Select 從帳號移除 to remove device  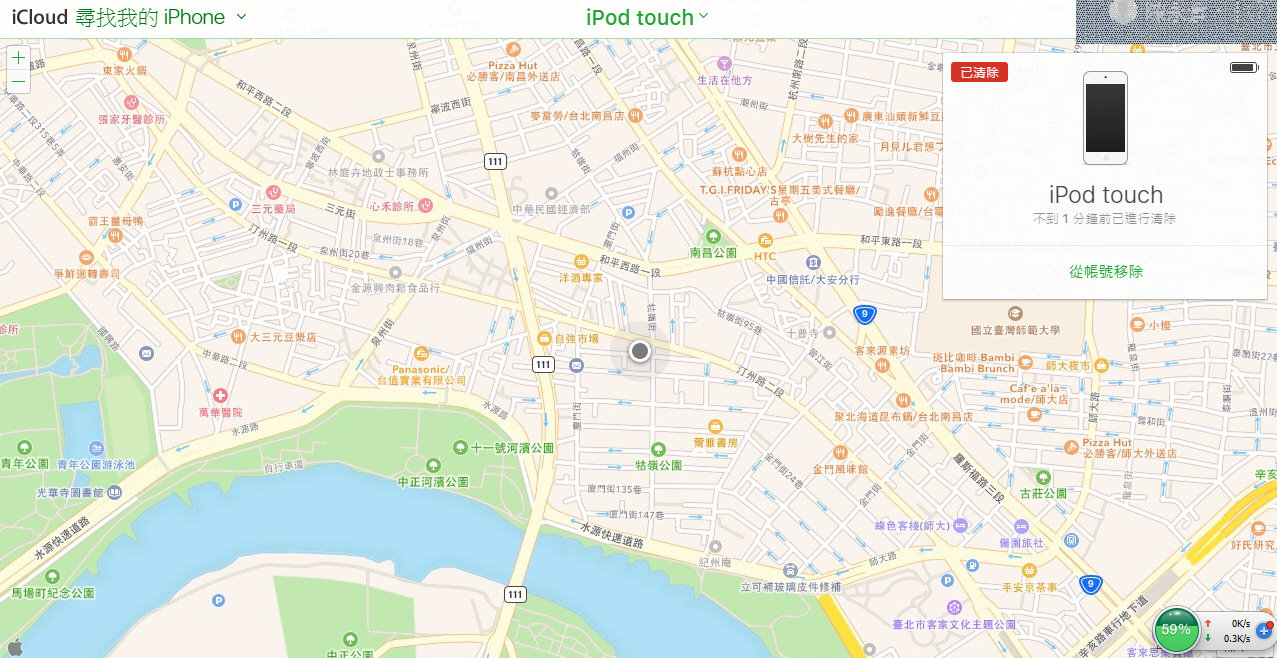1105,272
